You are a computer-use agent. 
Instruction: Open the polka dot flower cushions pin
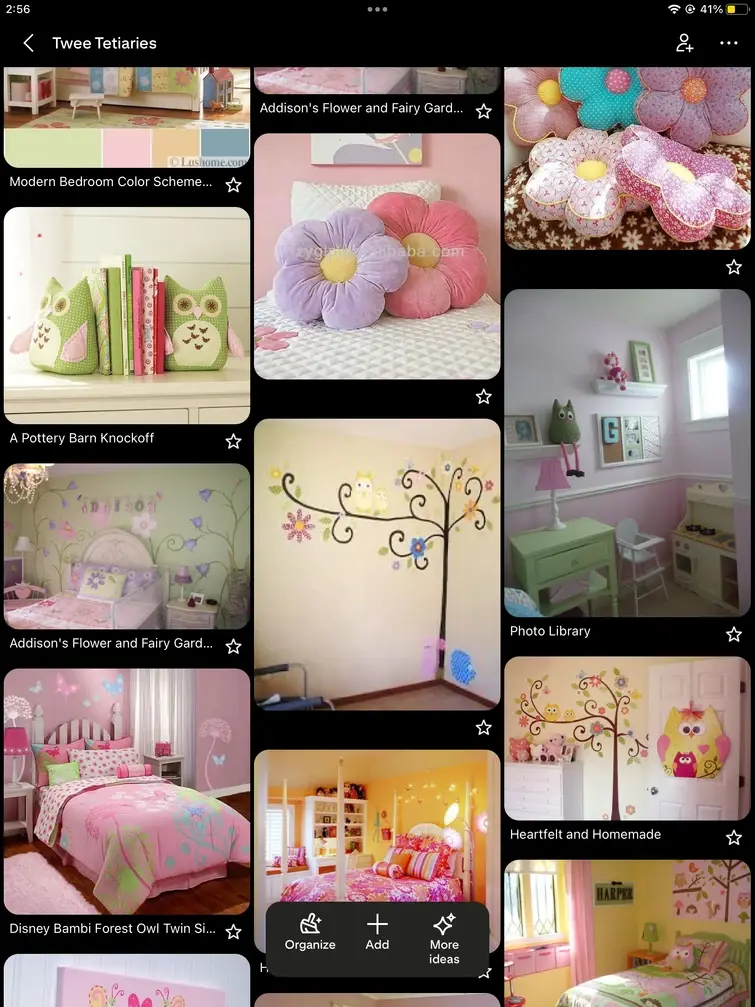[627, 158]
